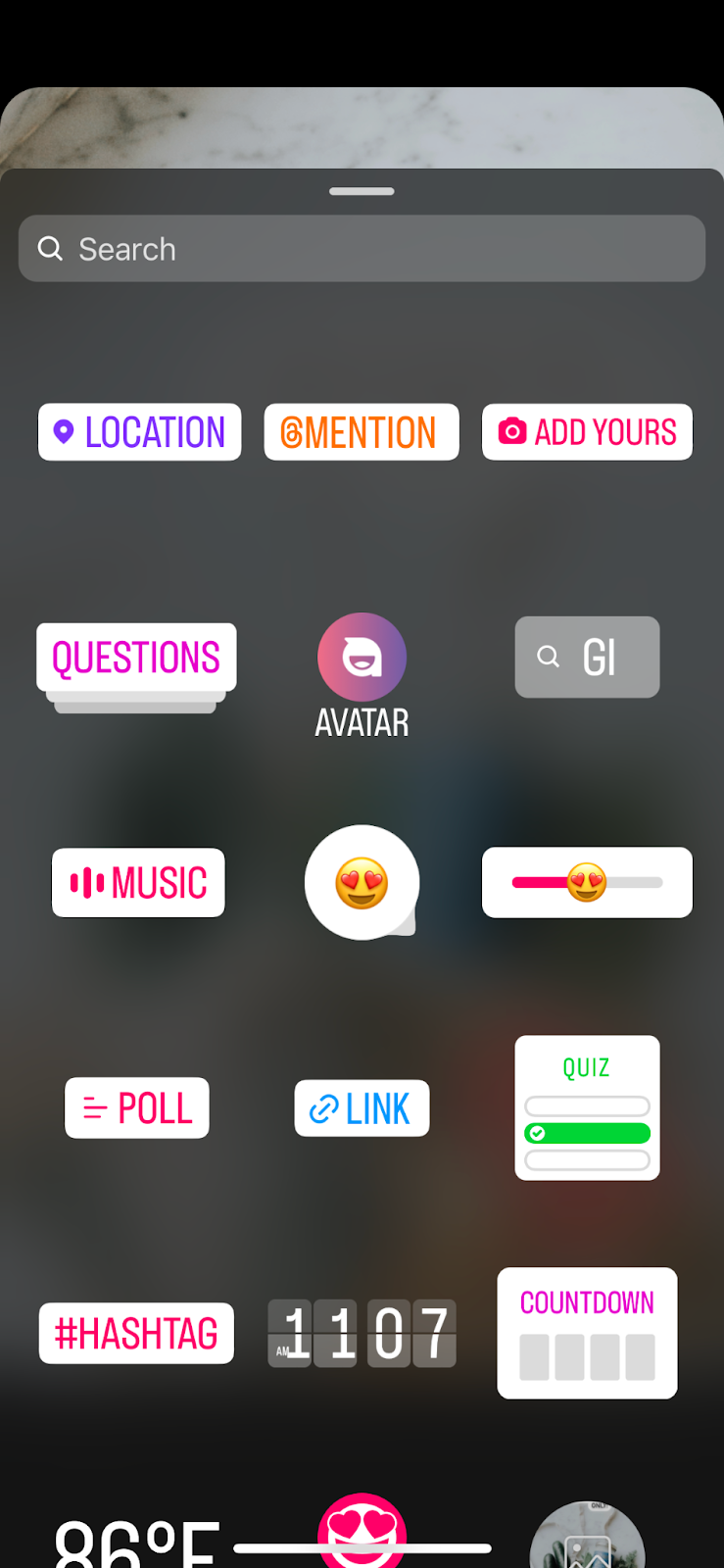Image resolution: width=724 pixels, height=1568 pixels.
Task: Pick the heart-eyes emoji speech bubble sticker
Action: (x=362, y=882)
